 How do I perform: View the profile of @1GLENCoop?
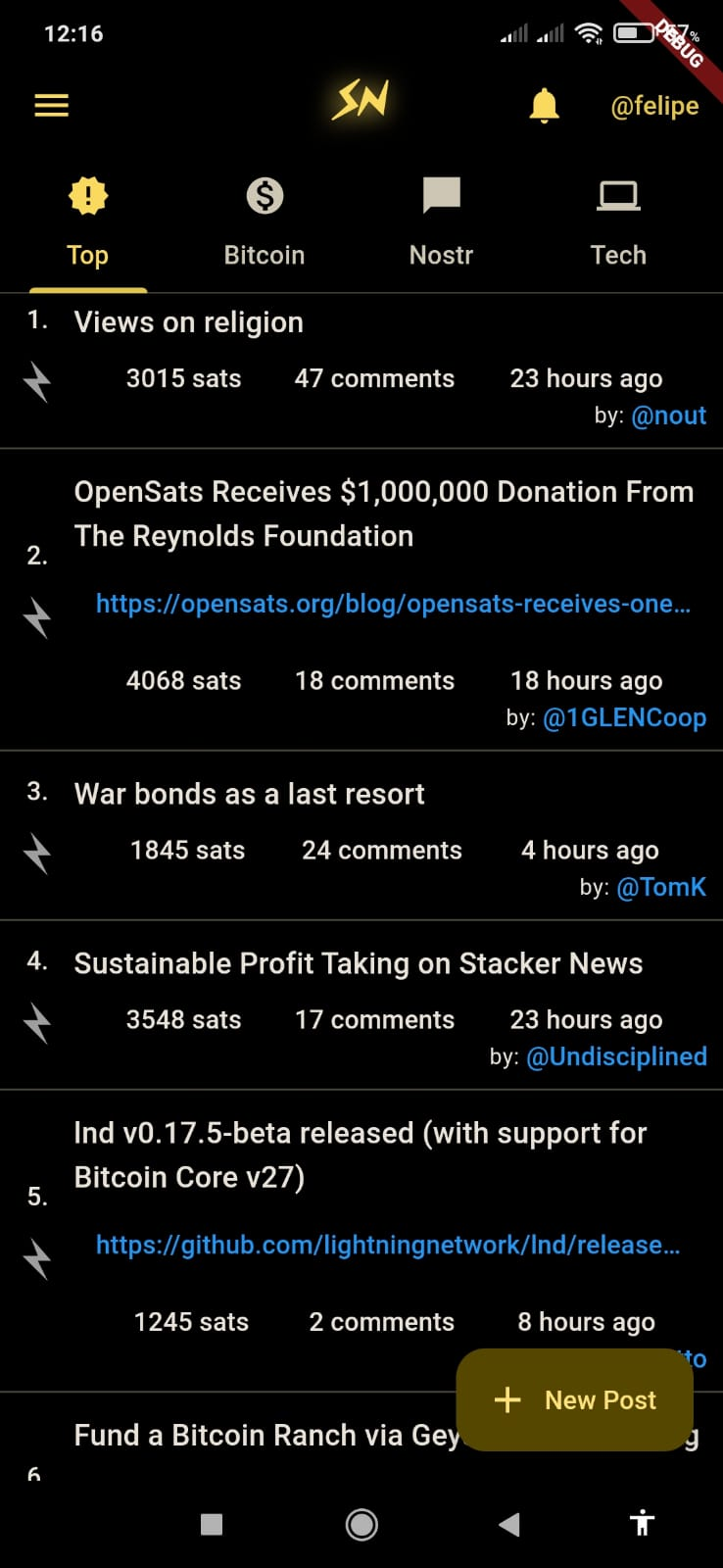(x=624, y=717)
